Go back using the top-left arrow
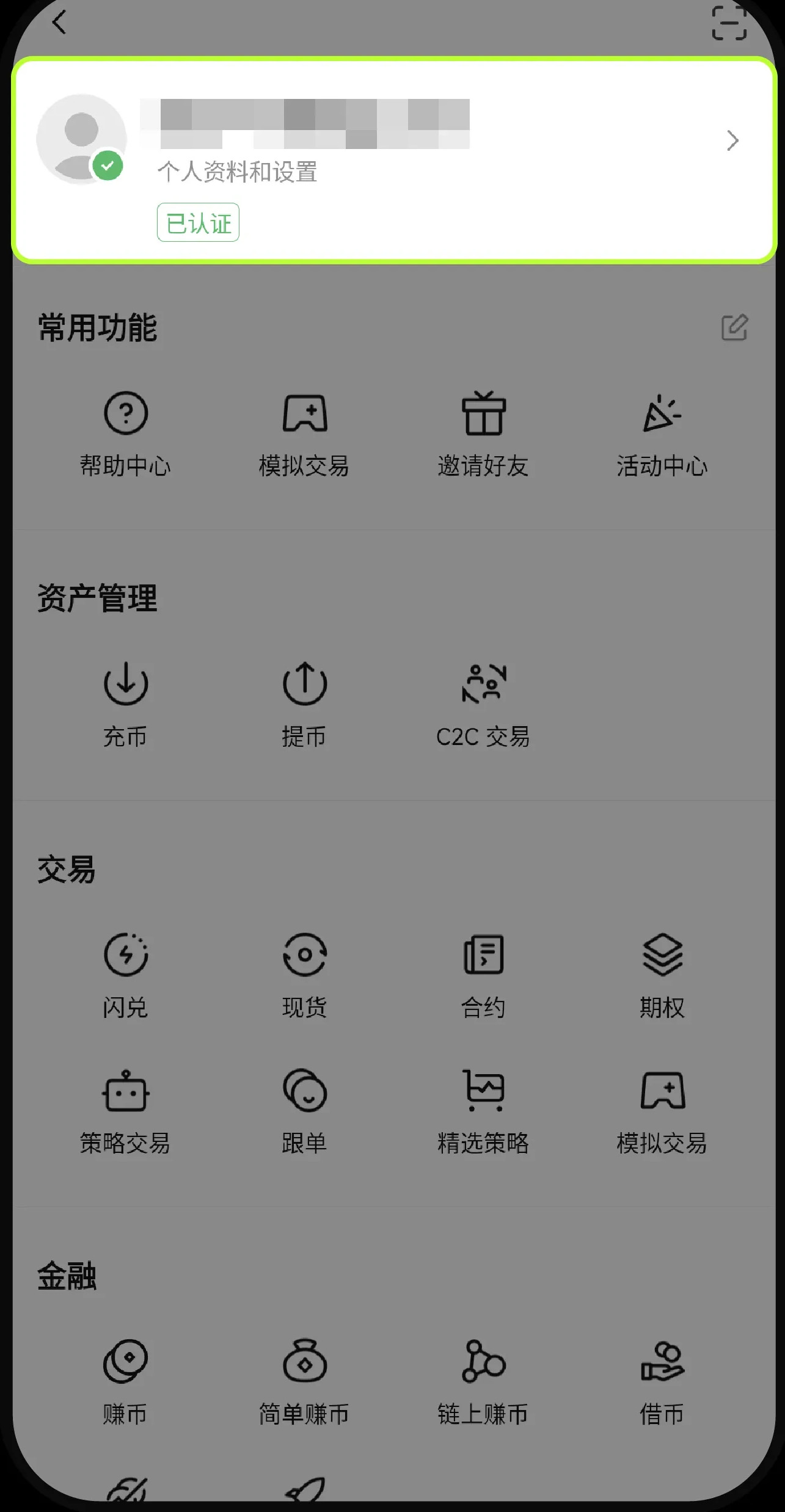 59,23
